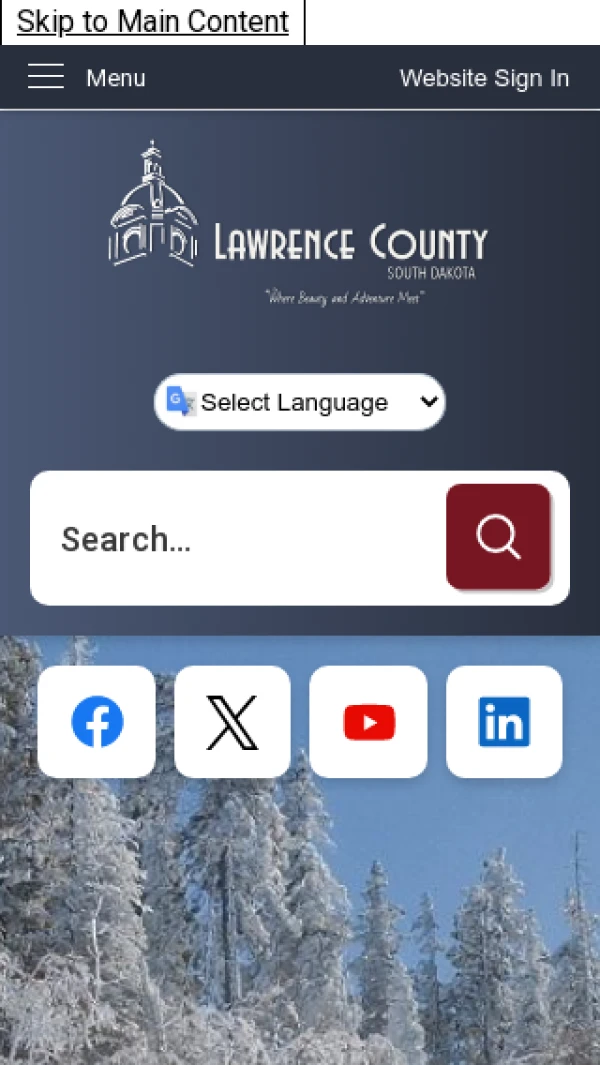
Task: Open the Menu drawer
Action: pos(87,78)
